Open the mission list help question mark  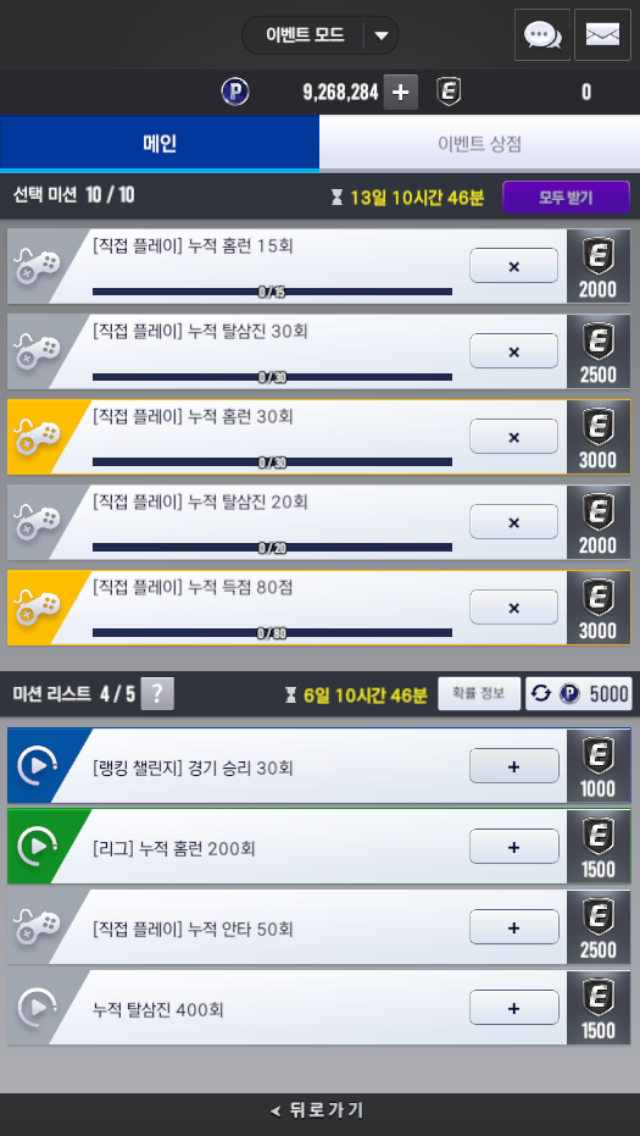(x=157, y=693)
